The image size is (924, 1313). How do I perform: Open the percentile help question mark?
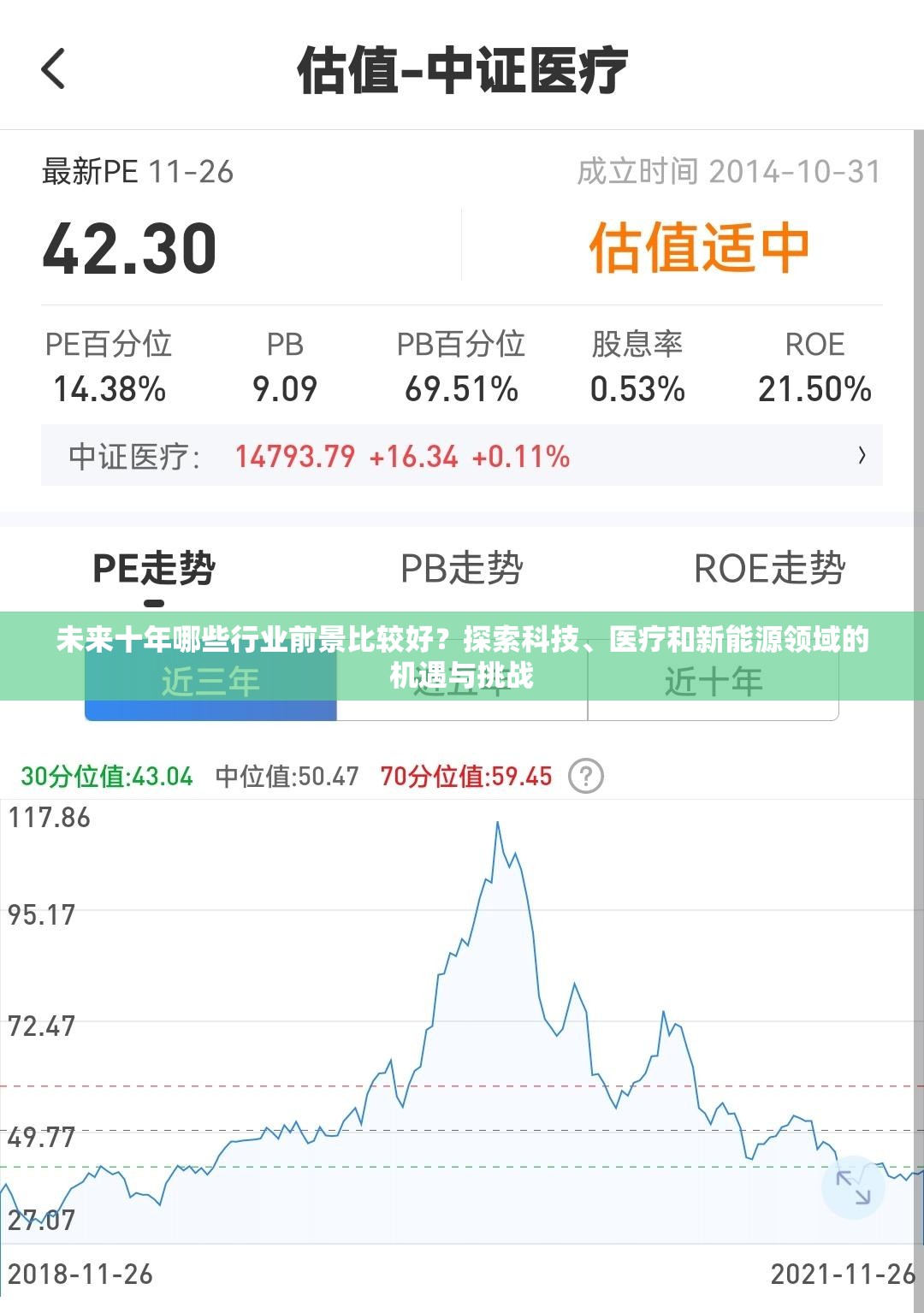pos(586,777)
